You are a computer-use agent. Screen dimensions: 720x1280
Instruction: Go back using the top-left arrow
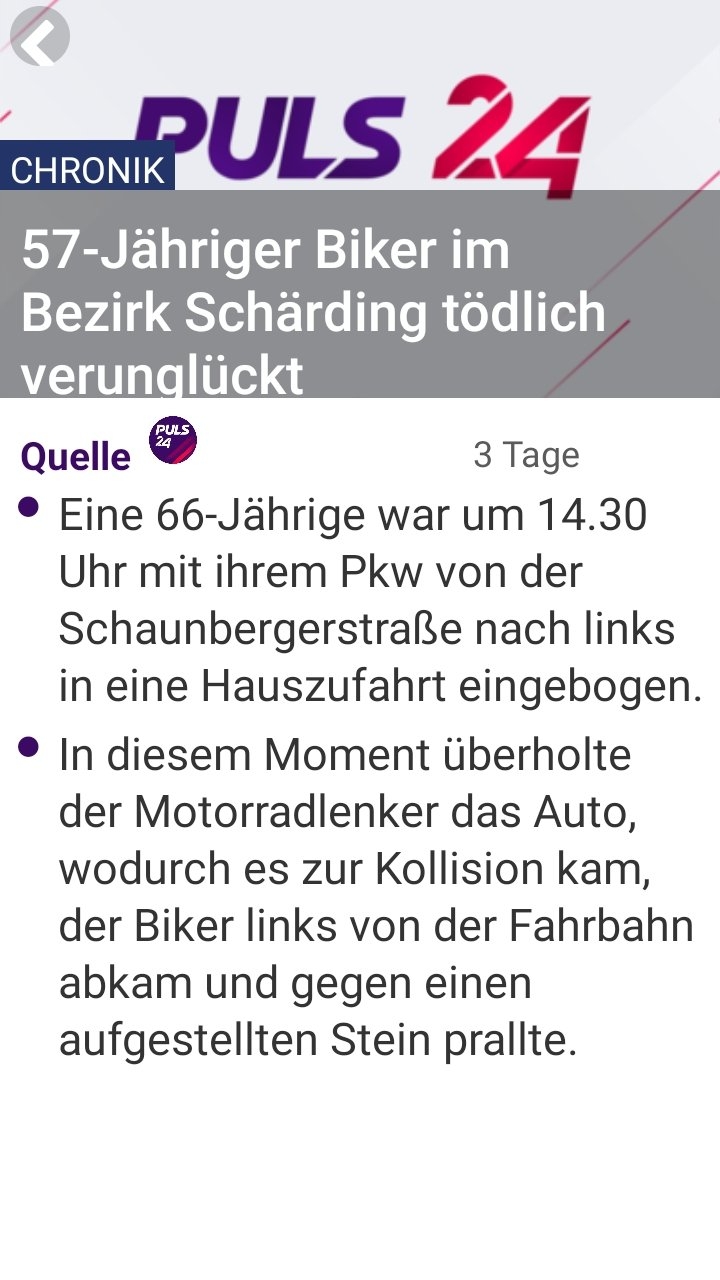click(39, 37)
